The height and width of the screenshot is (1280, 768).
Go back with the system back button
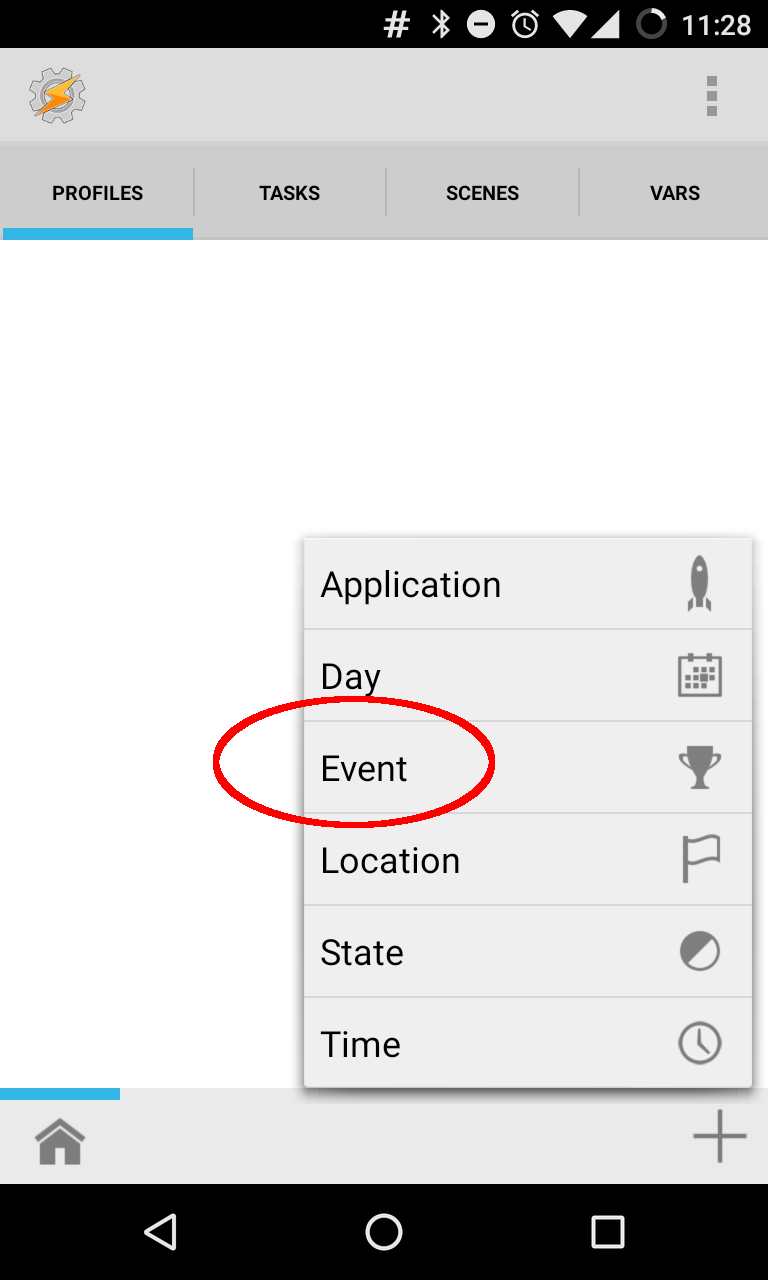point(160,1232)
